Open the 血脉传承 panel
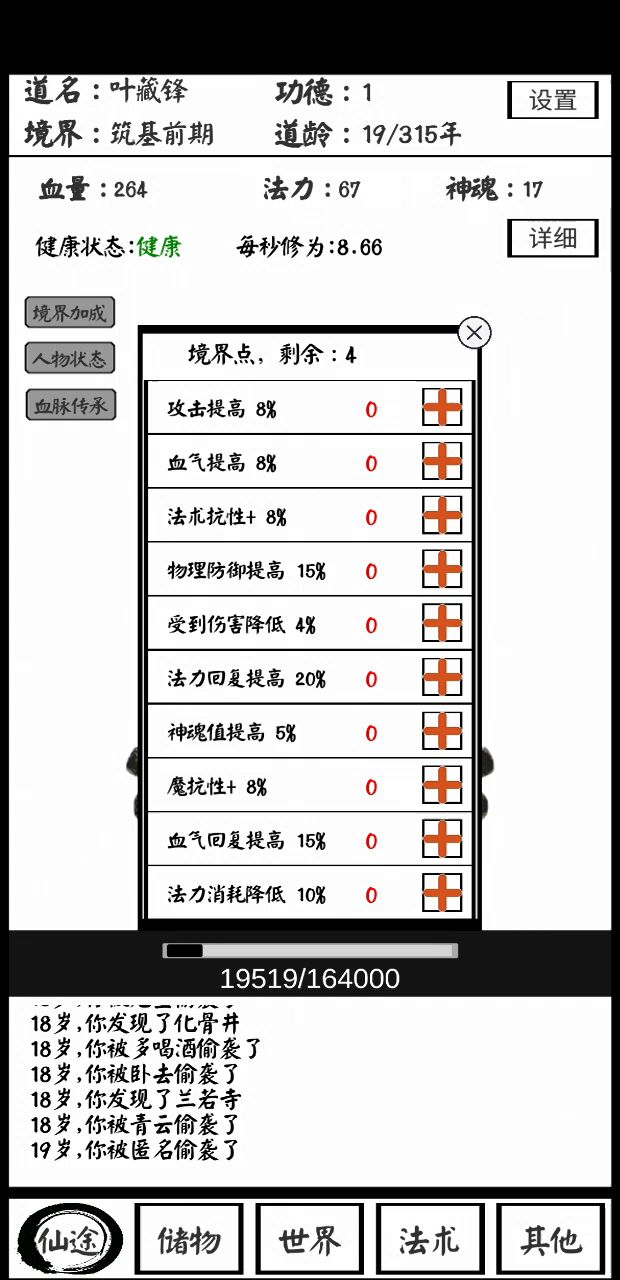Image resolution: width=620 pixels, height=1280 pixels. pyautogui.click(x=70, y=405)
